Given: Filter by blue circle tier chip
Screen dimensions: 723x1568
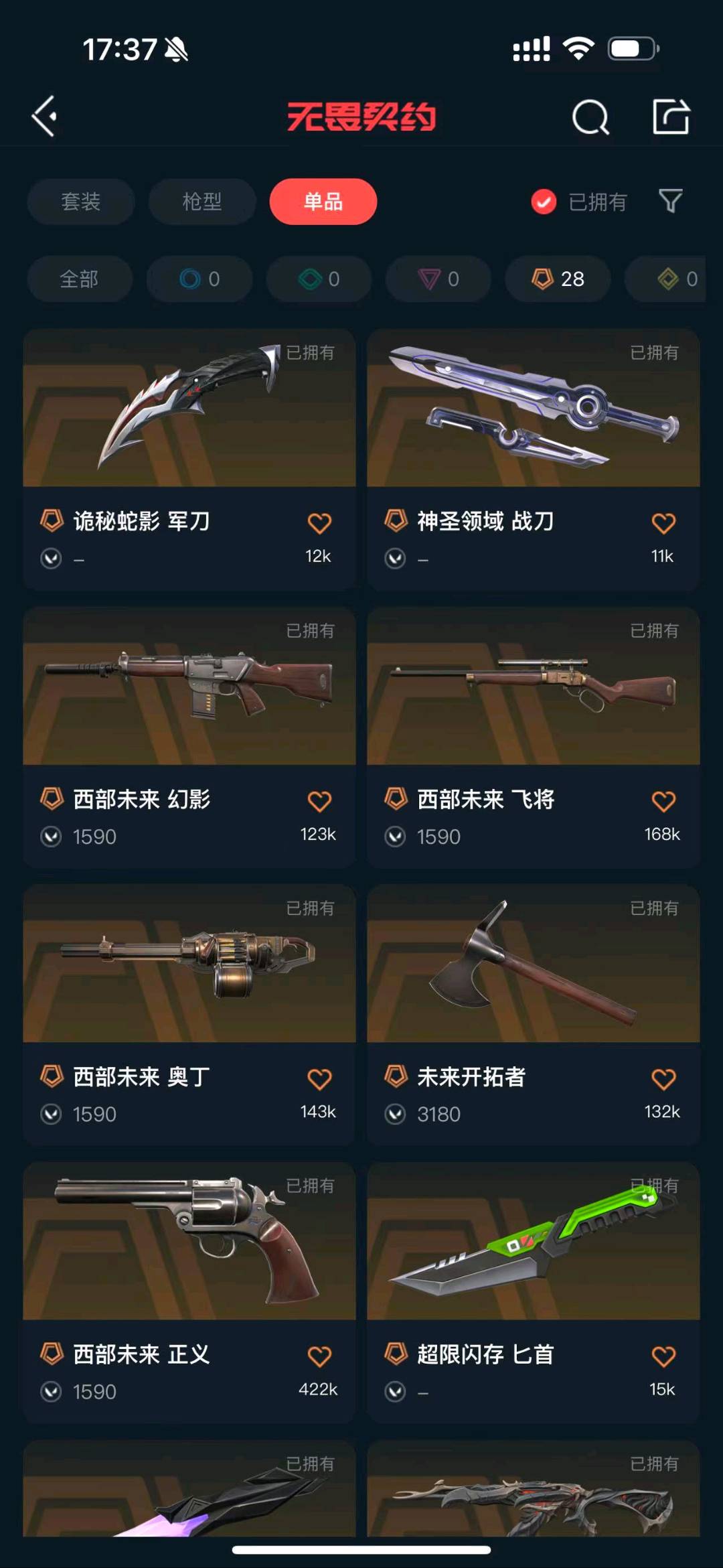Looking at the screenshot, I should click(x=199, y=279).
